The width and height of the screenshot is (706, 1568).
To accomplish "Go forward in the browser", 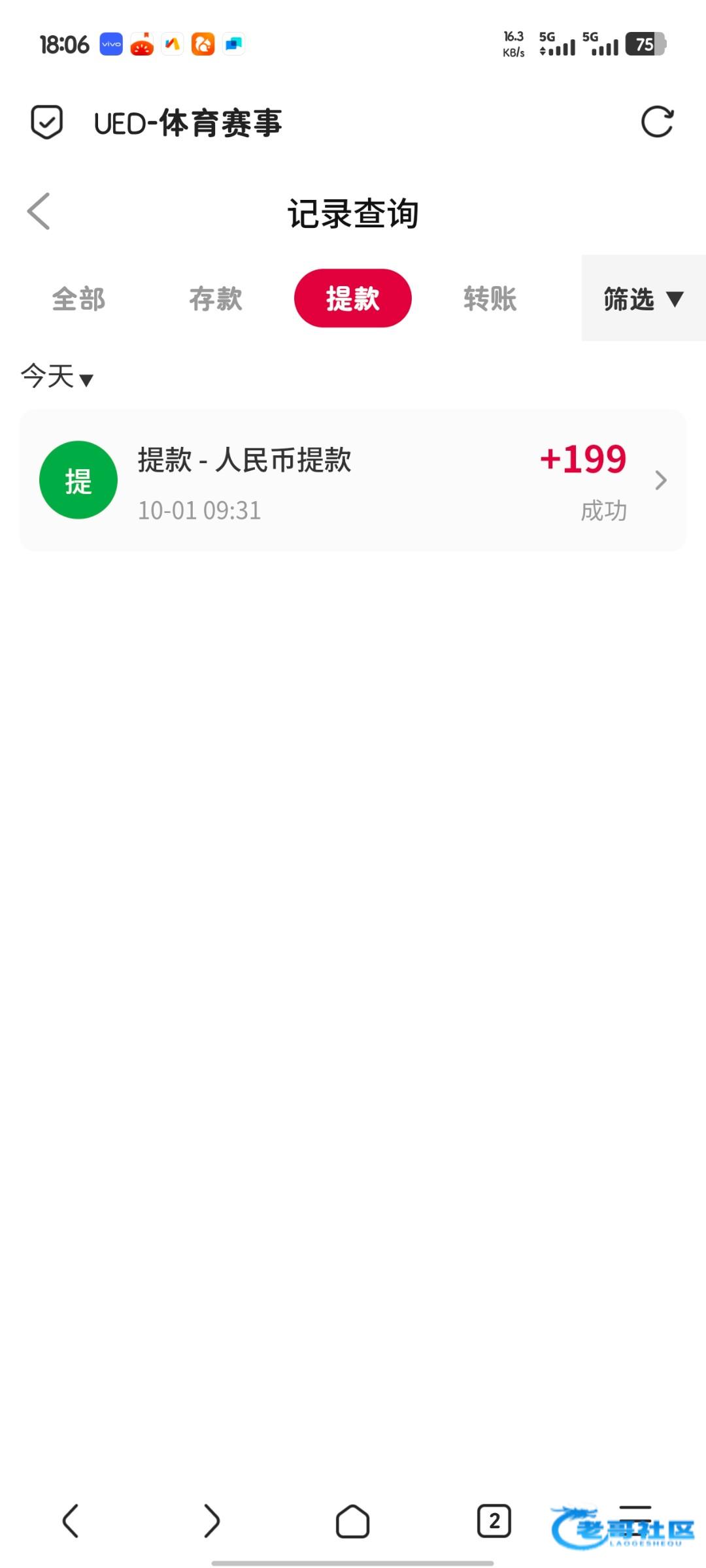I will (212, 1521).
